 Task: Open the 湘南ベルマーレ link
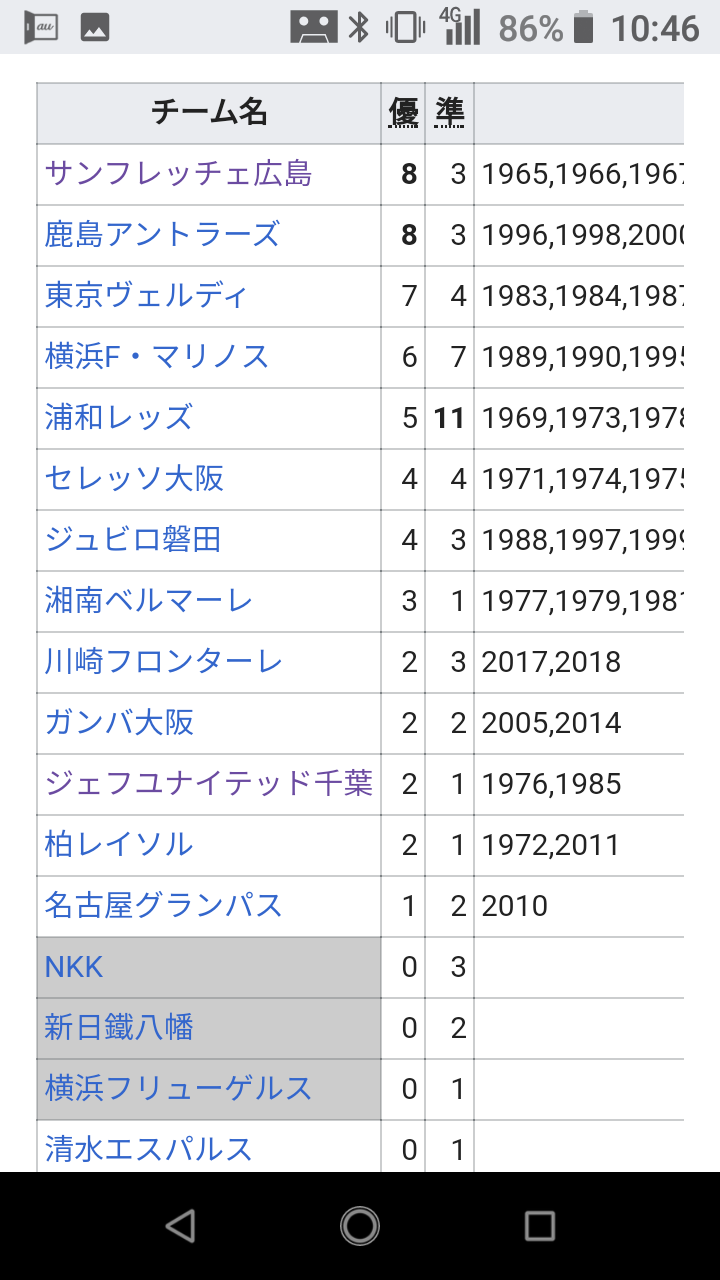click(x=149, y=601)
